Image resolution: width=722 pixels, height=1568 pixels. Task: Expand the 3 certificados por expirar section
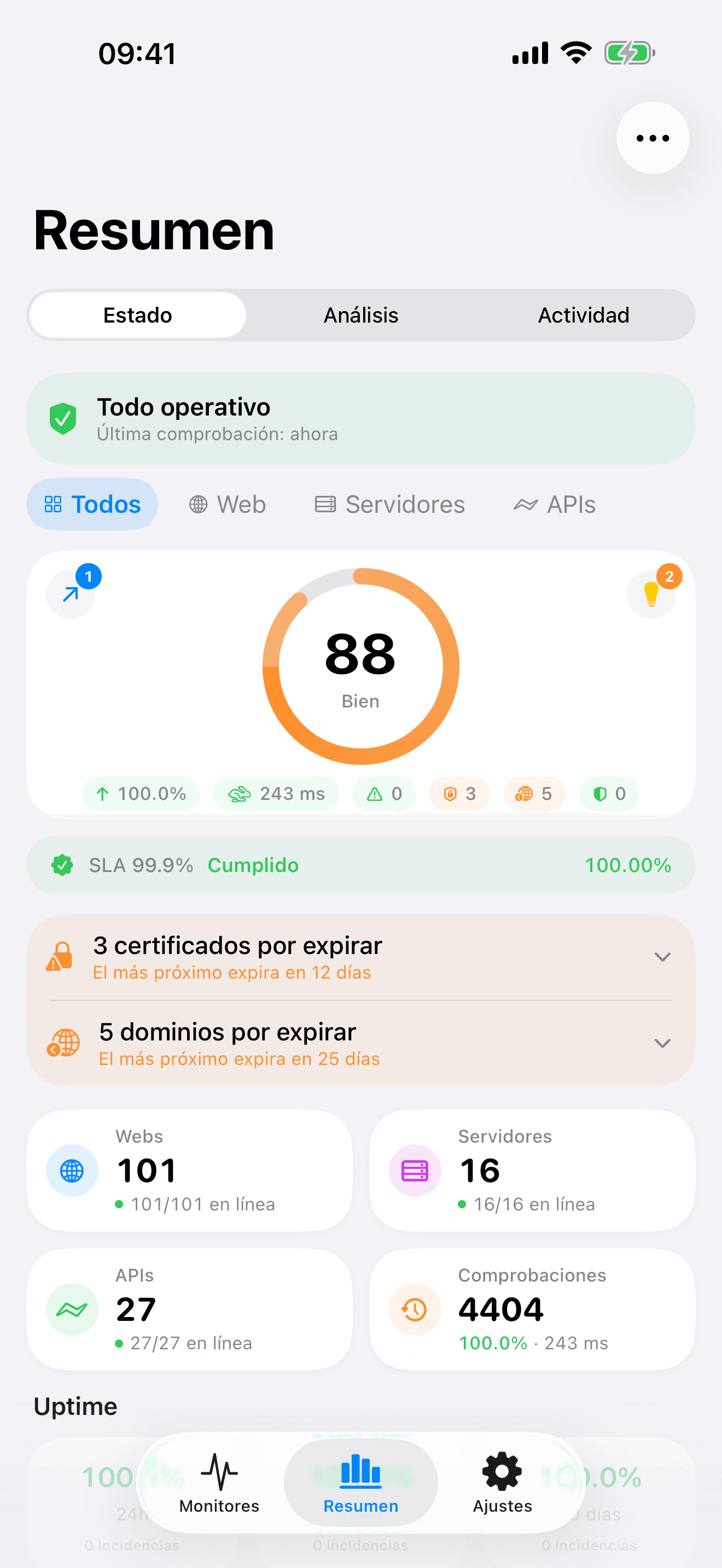click(663, 956)
